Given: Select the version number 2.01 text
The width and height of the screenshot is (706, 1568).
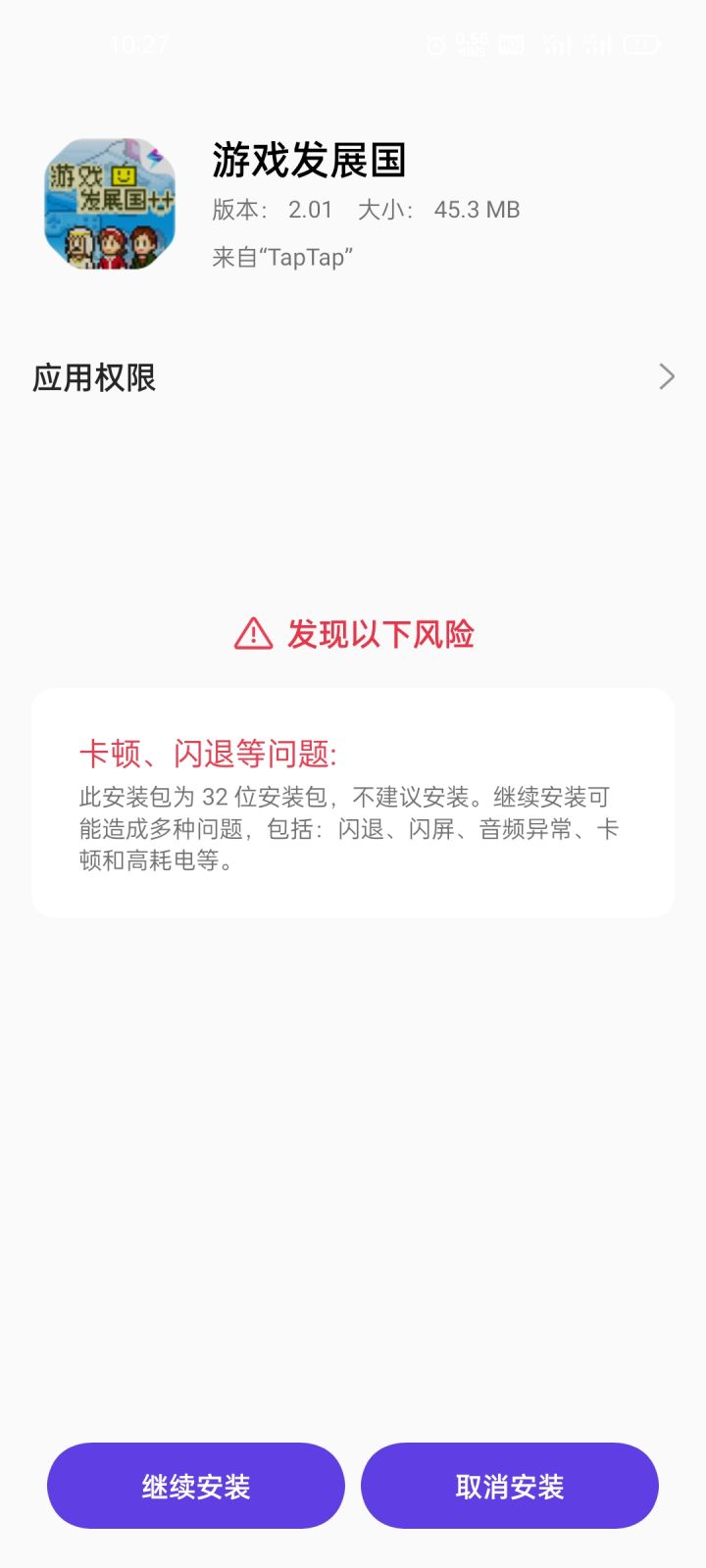Looking at the screenshot, I should coord(310,210).
